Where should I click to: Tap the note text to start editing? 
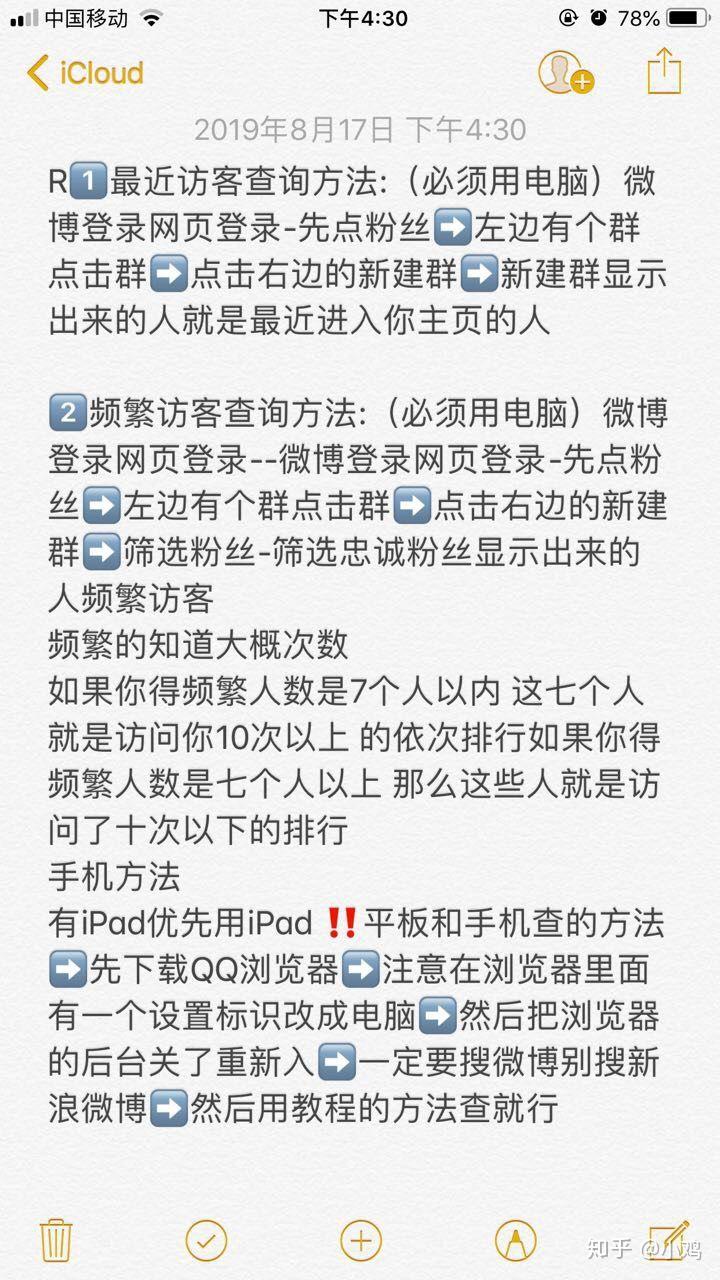tap(360, 640)
